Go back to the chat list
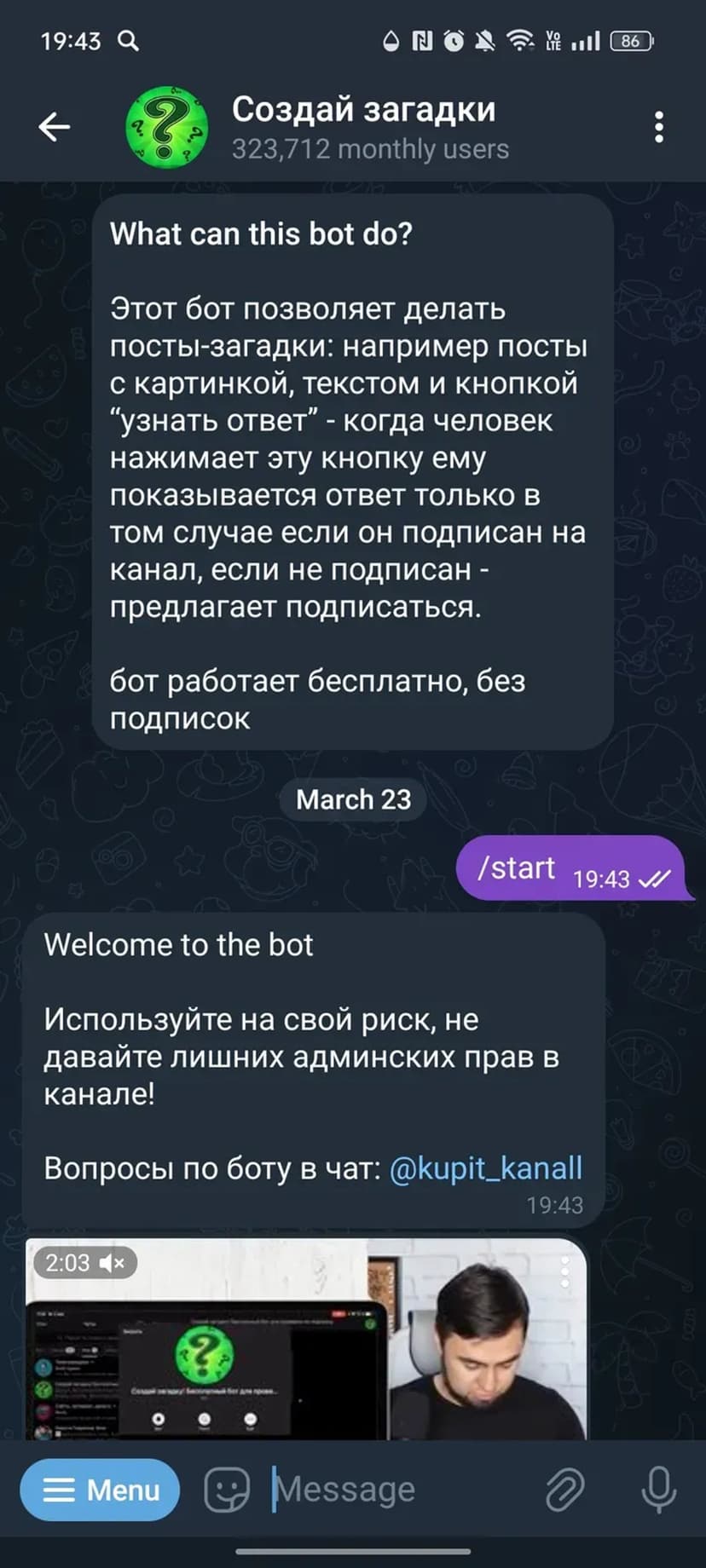The height and width of the screenshot is (1568, 706). pos(54,127)
